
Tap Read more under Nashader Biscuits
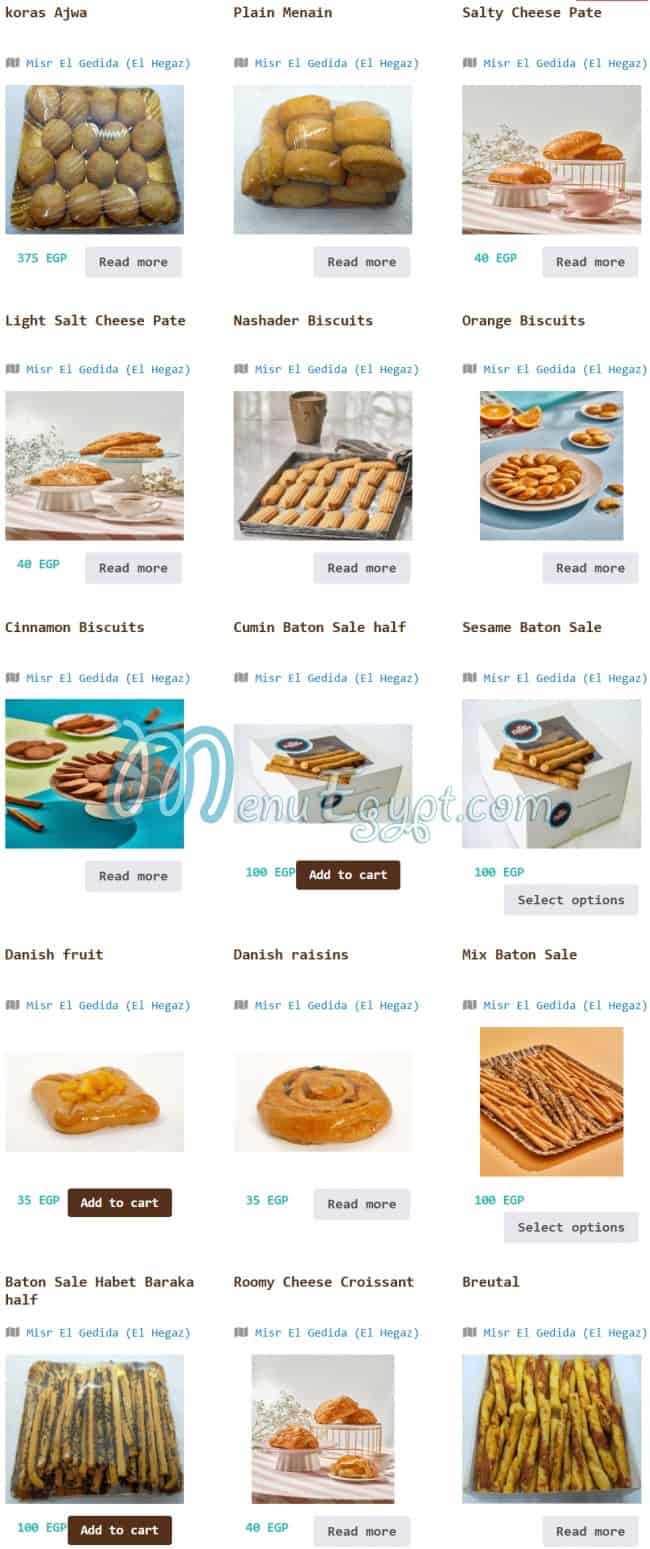click(361, 568)
